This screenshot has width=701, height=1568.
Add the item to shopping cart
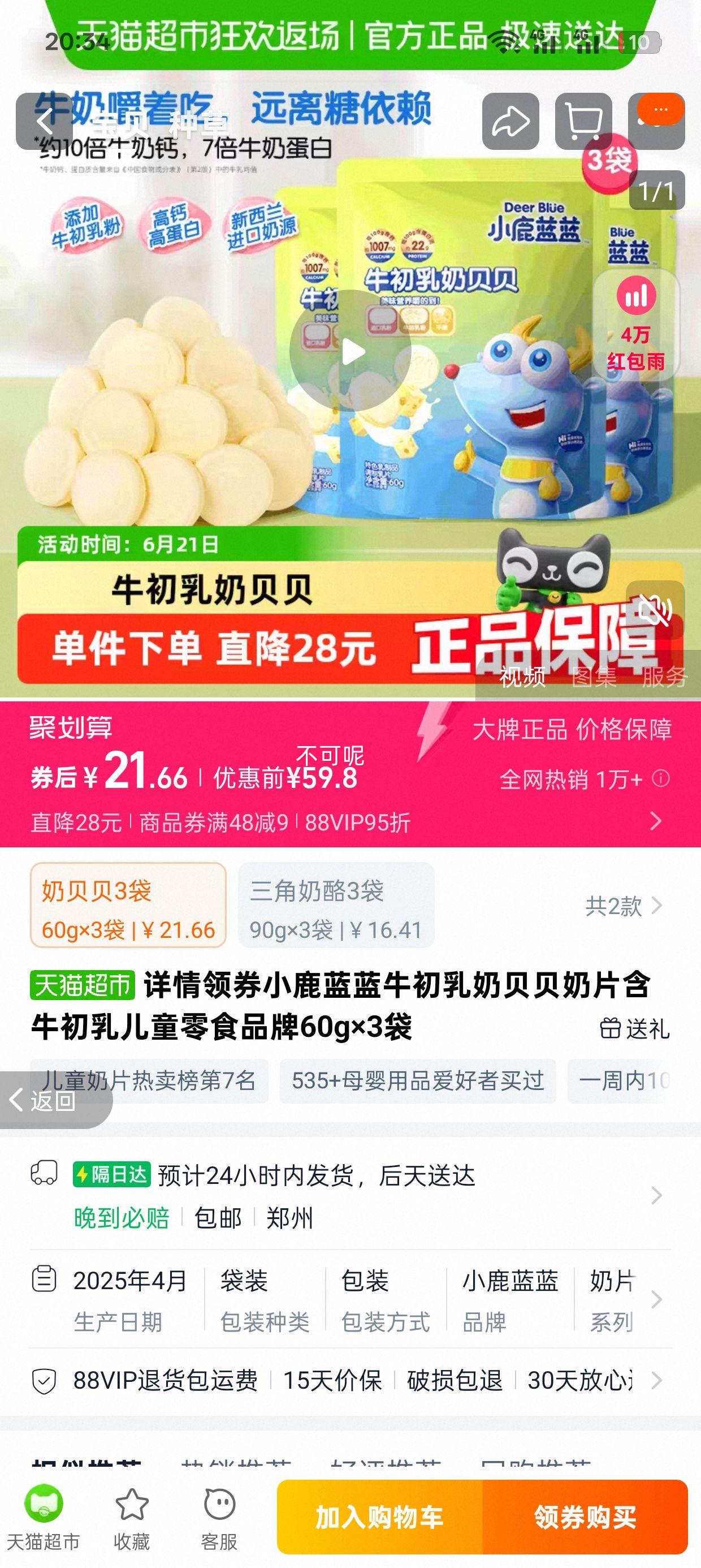pyautogui.click(x=379, y=1517)
